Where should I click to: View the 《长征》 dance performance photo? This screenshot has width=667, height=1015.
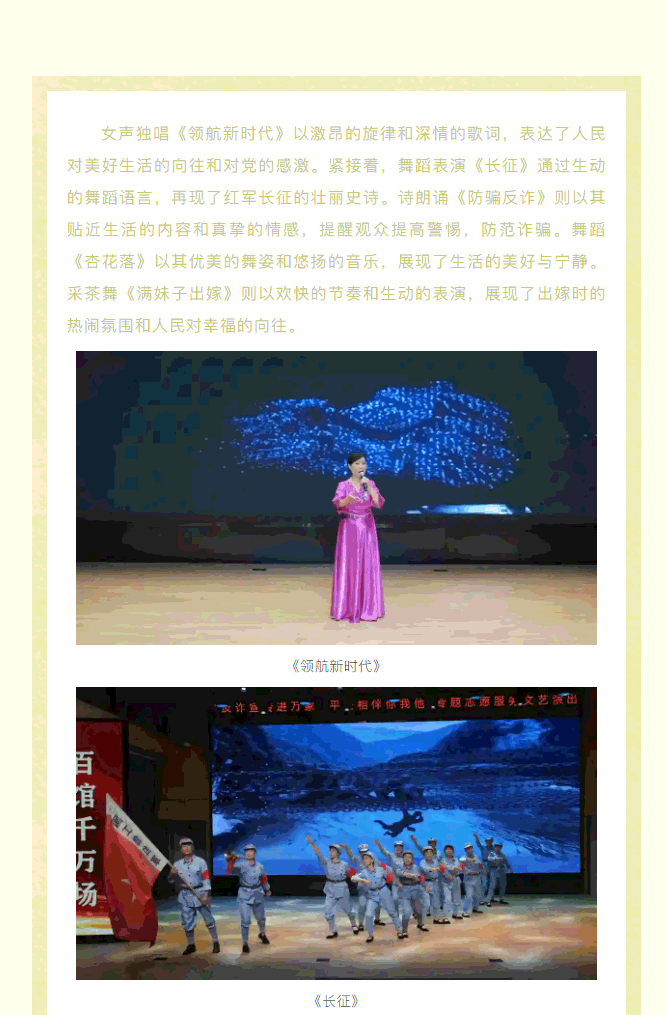coord(336,833)
